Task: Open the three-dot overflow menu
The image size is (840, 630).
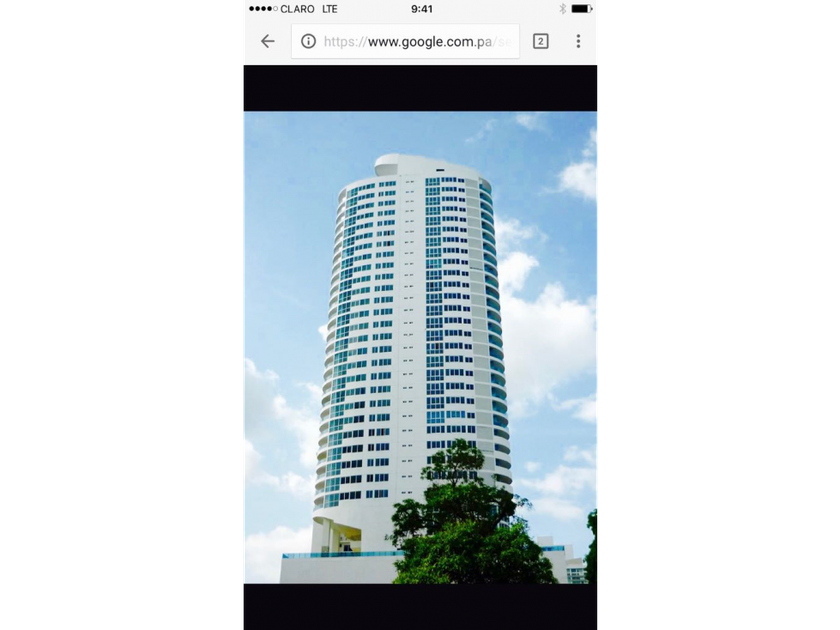Action: [x=578, y=41]
